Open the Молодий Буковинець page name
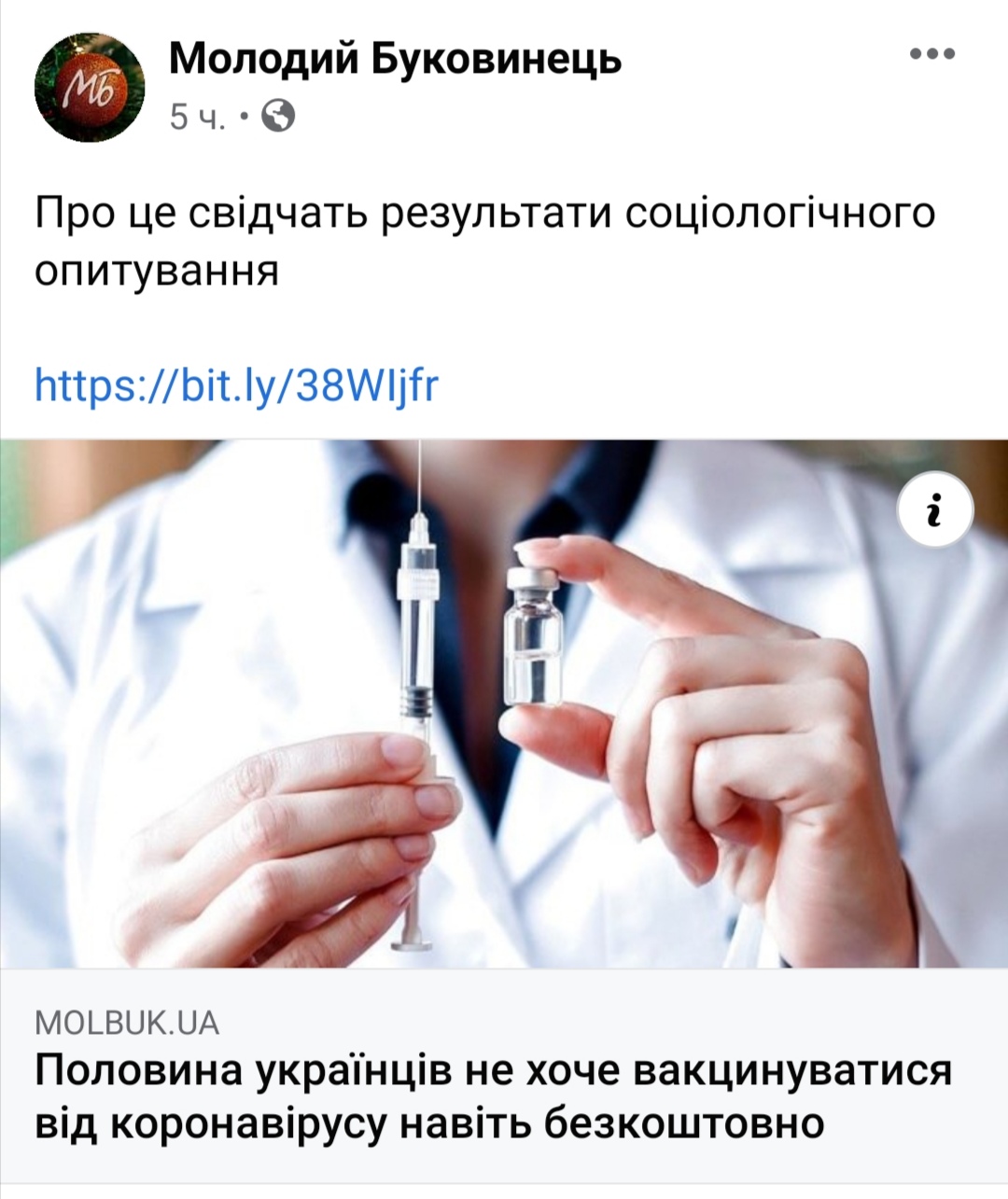The width and height of the screenshot is (1008, 1199). click(x=396, y=60)
